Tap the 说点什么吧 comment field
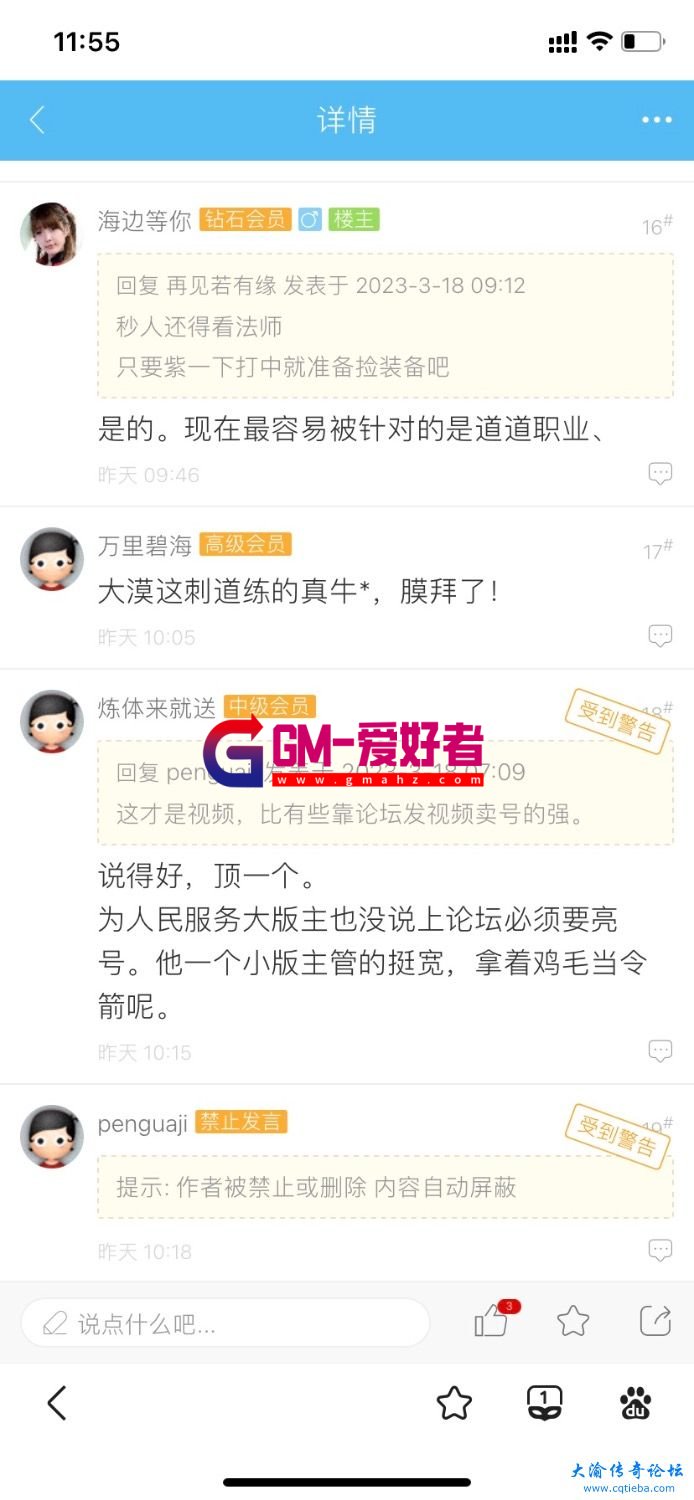Screen dimensions: 694x1500 (x=225, y=1325)
